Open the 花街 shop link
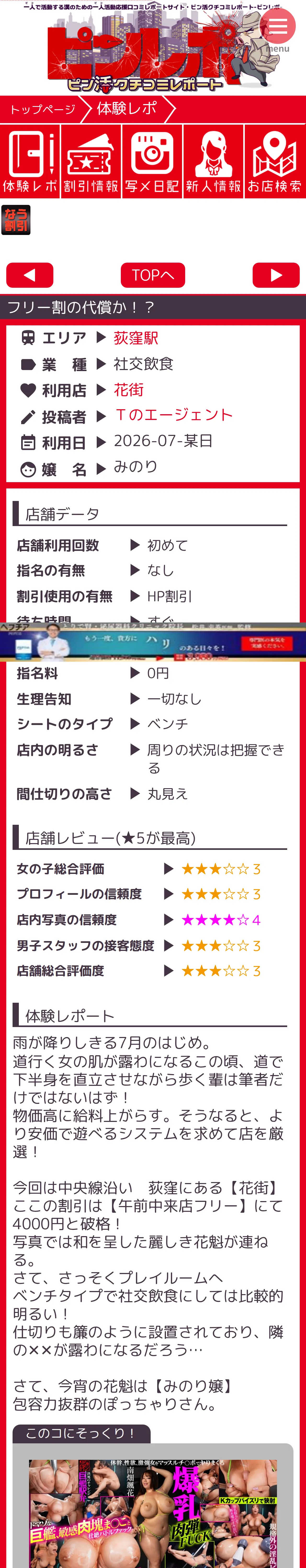 pos(129,390)
